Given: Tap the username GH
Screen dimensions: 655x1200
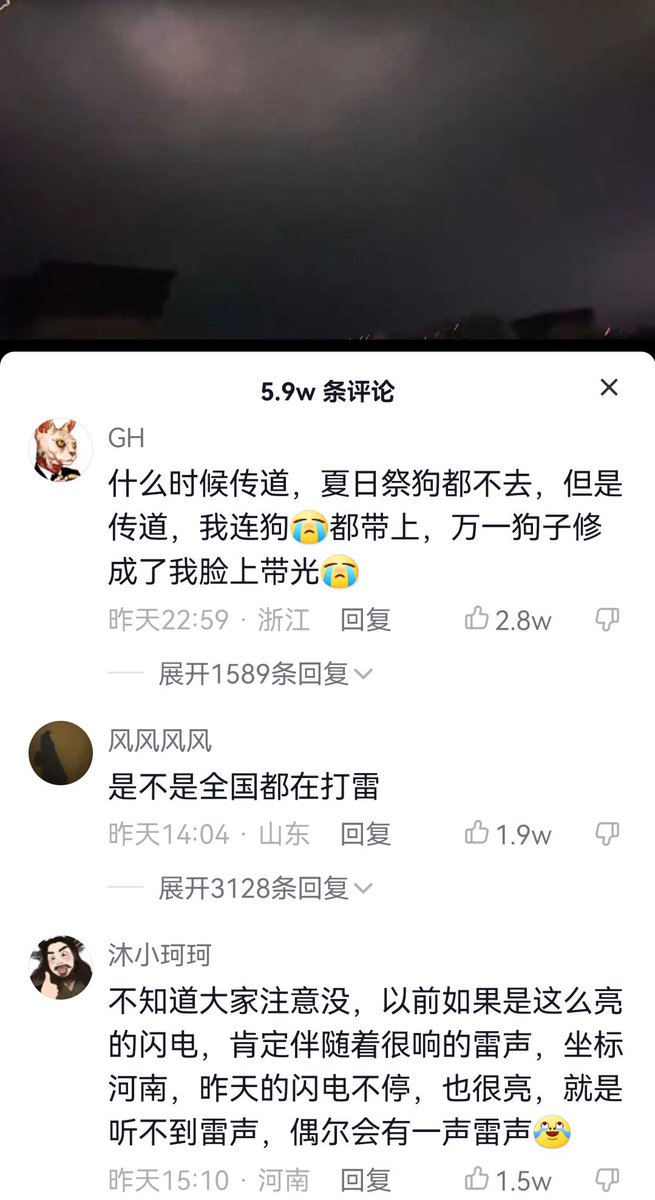Looking at the screenshot, I should 126,438.
